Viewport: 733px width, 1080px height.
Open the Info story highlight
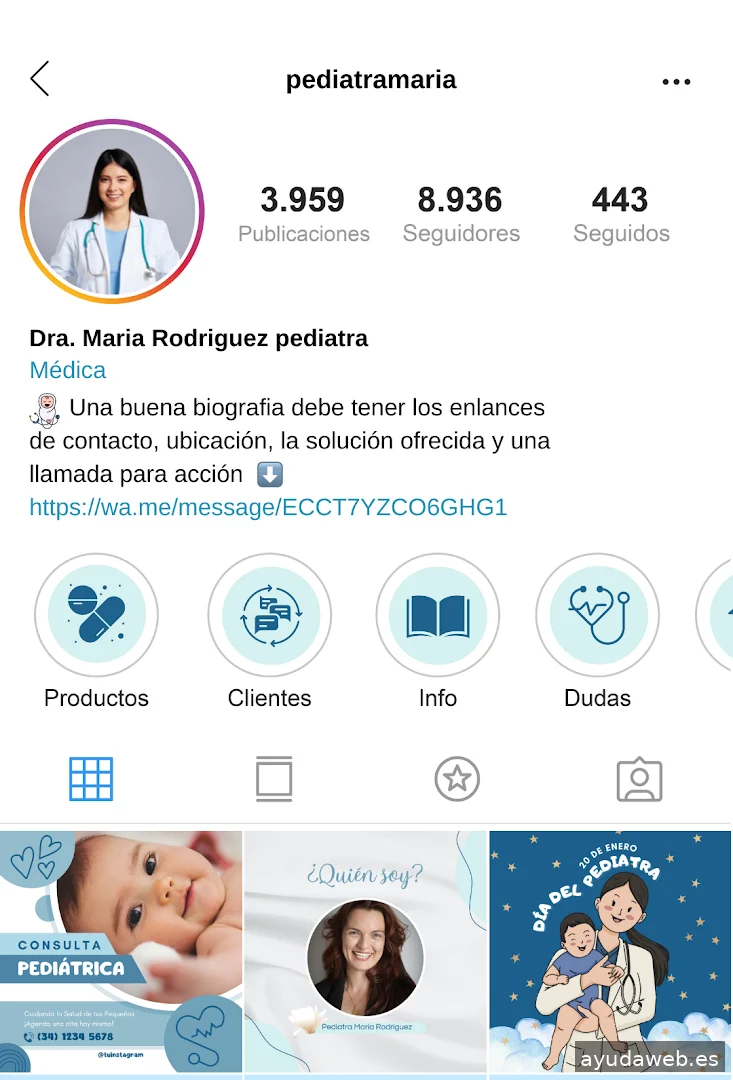[x=438, y=615]
